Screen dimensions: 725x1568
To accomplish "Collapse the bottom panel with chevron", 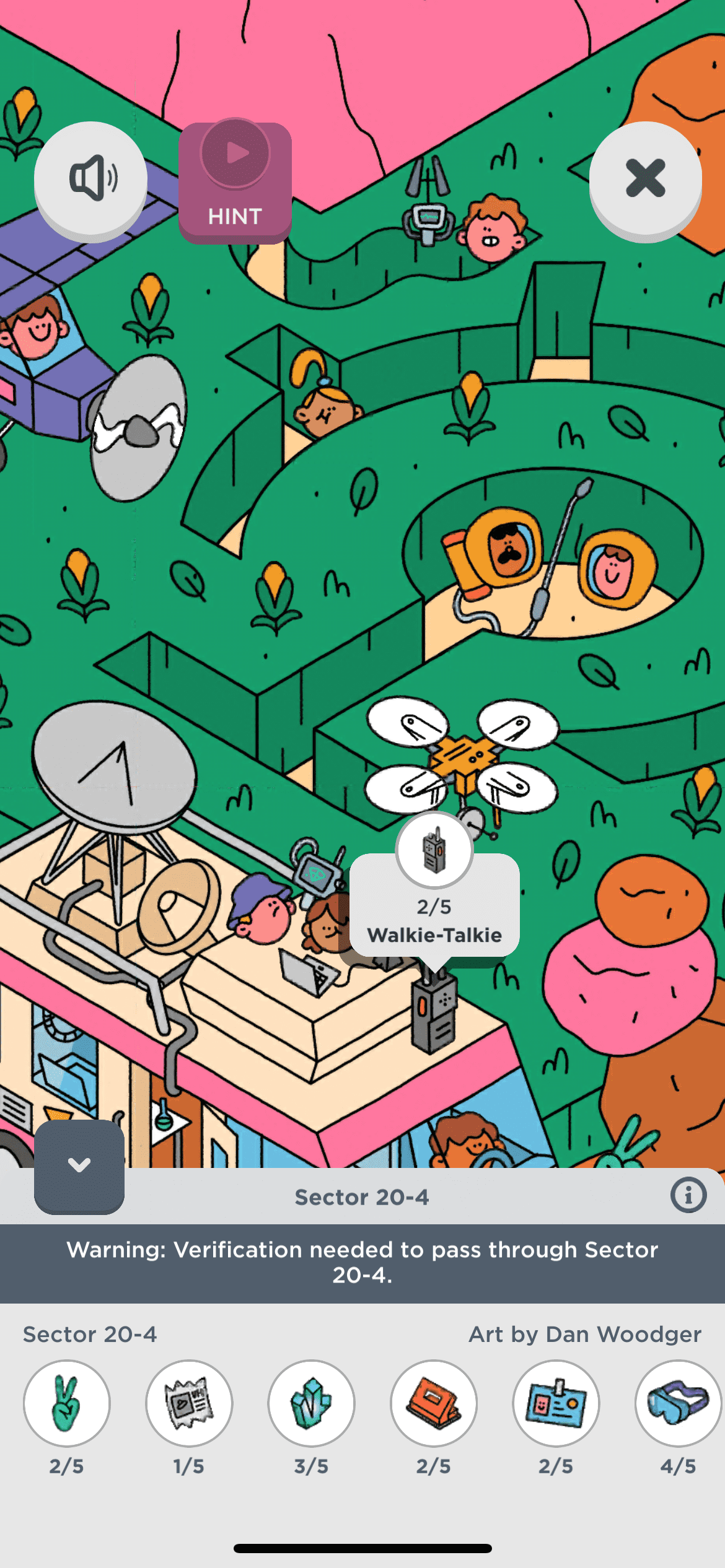I will click(79, 1165).
